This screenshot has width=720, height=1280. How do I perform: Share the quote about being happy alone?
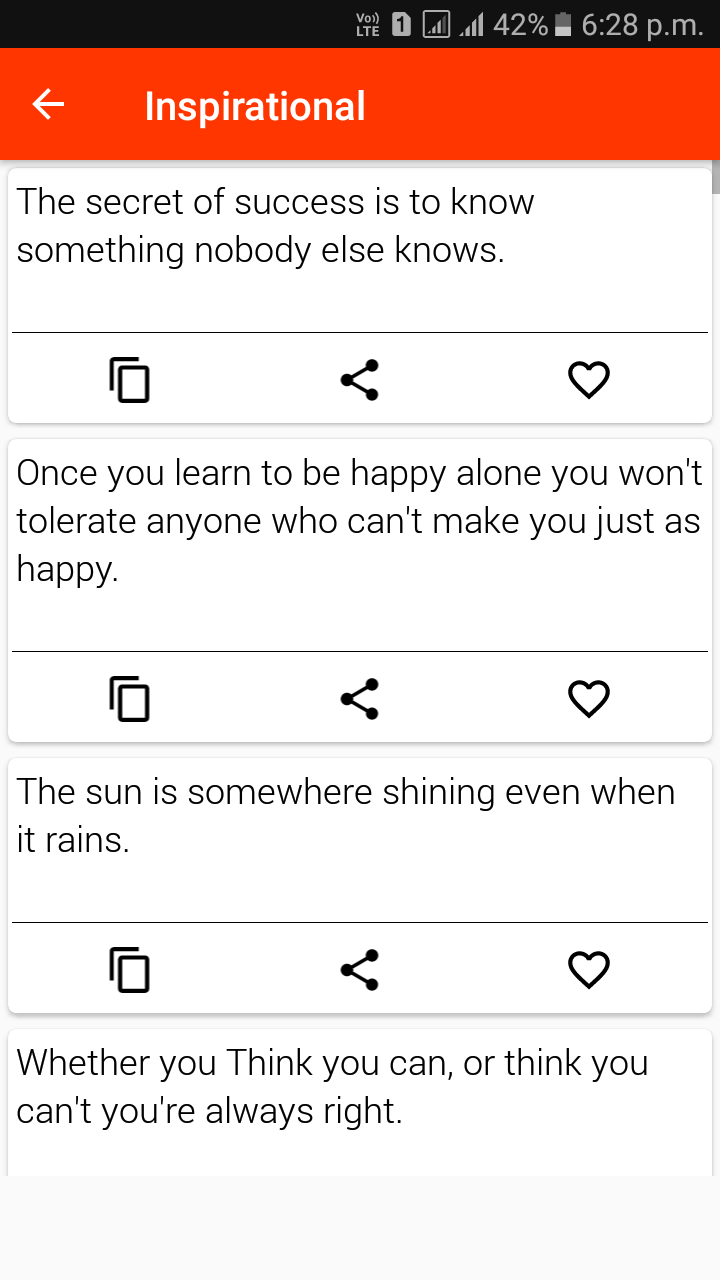[360, 699]
